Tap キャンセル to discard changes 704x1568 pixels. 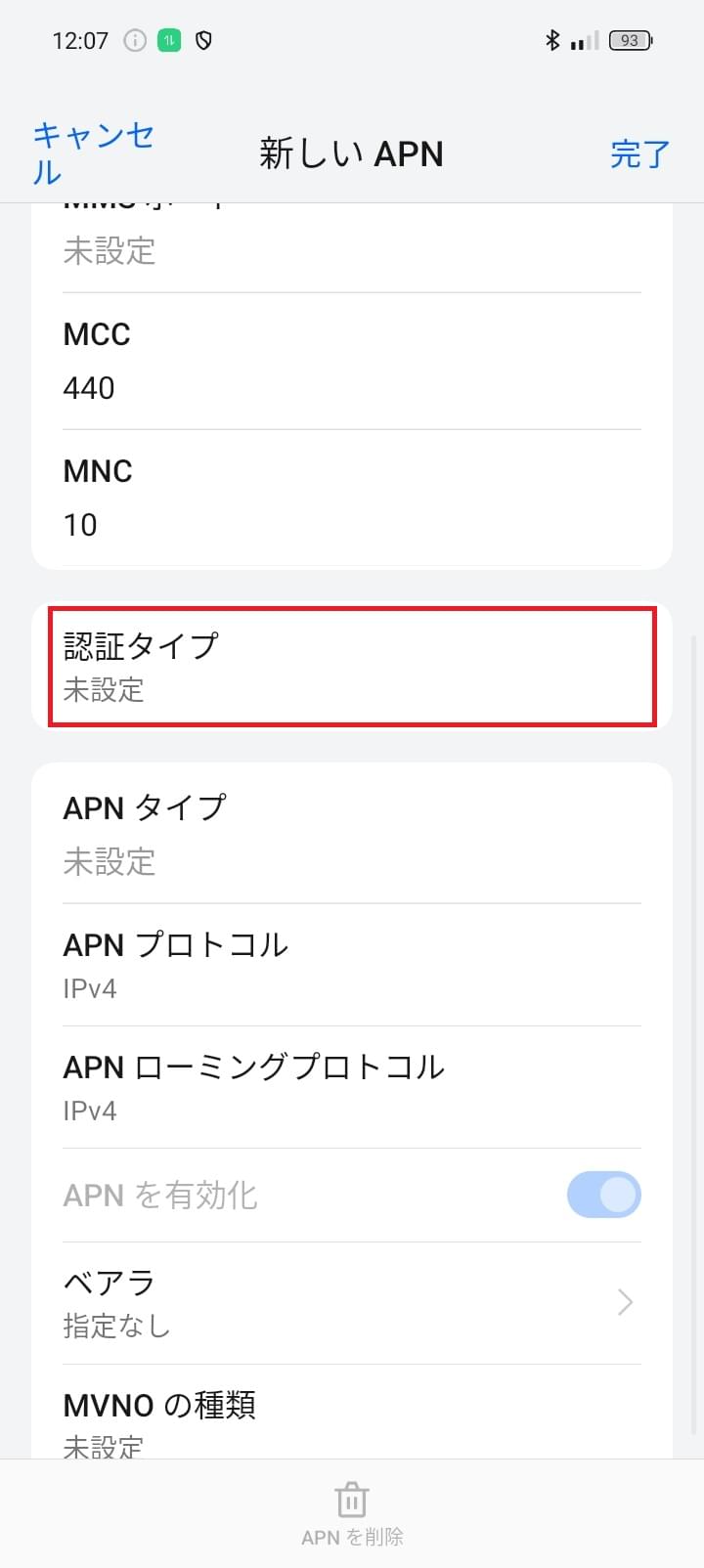pos(91,154)
